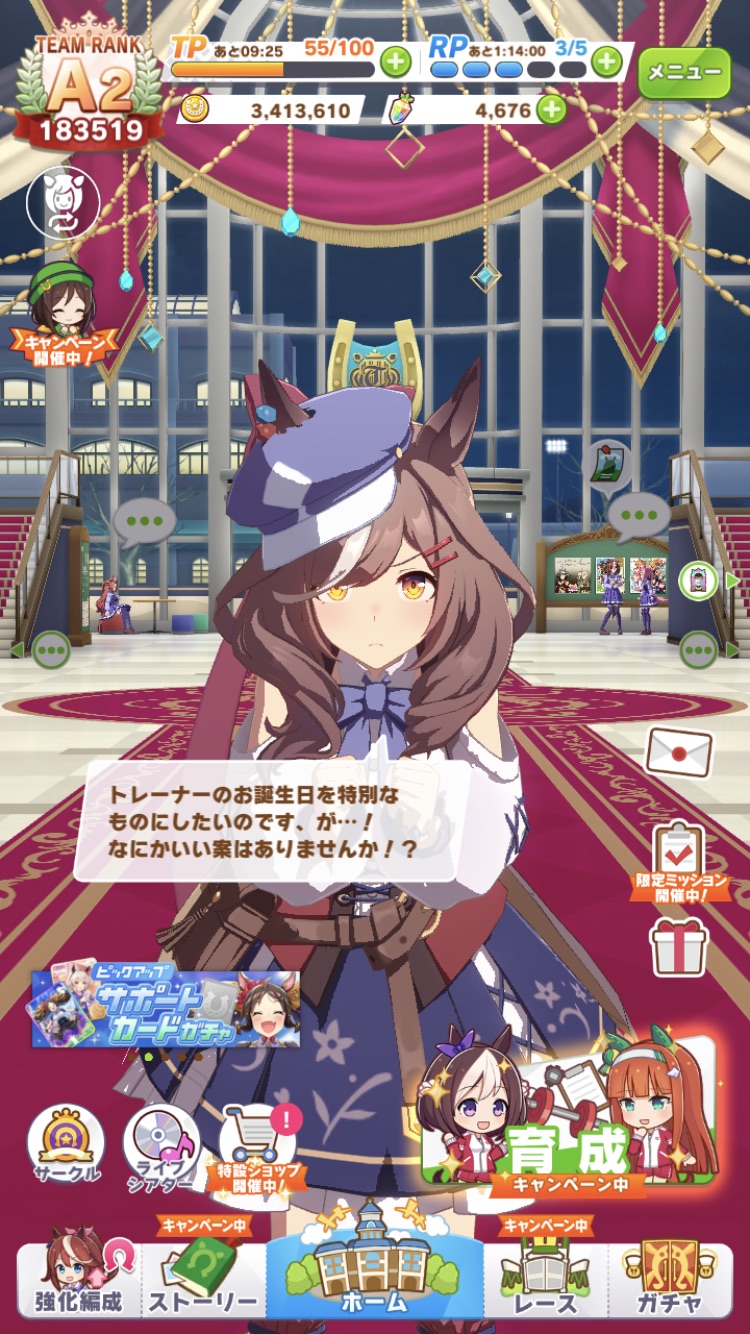Open the ピックアップ サポートカードガチャ banner

(x=165, y=1008)
